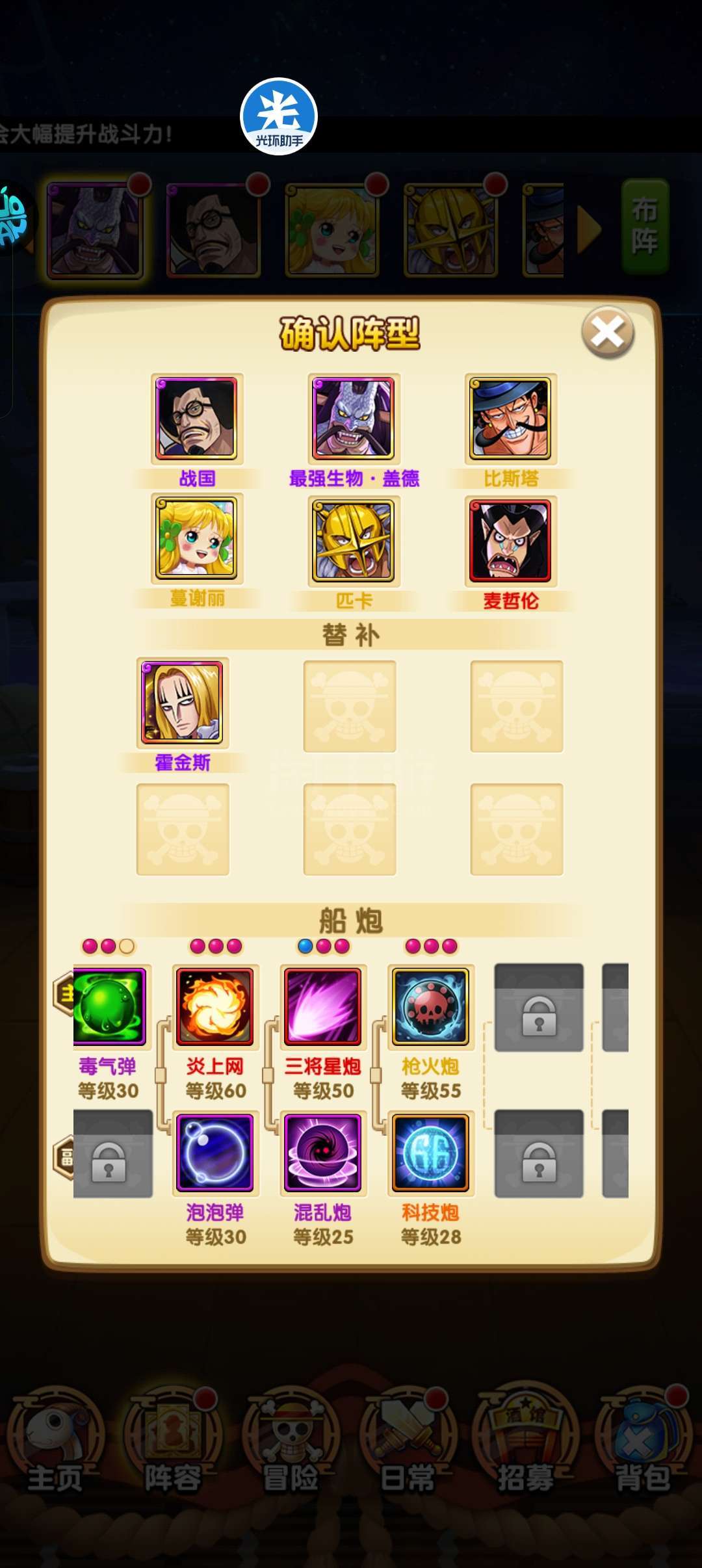Screen dimensions: 702x1568
Task: Close the 确认阵型 dialog
Action: [608, 333]
